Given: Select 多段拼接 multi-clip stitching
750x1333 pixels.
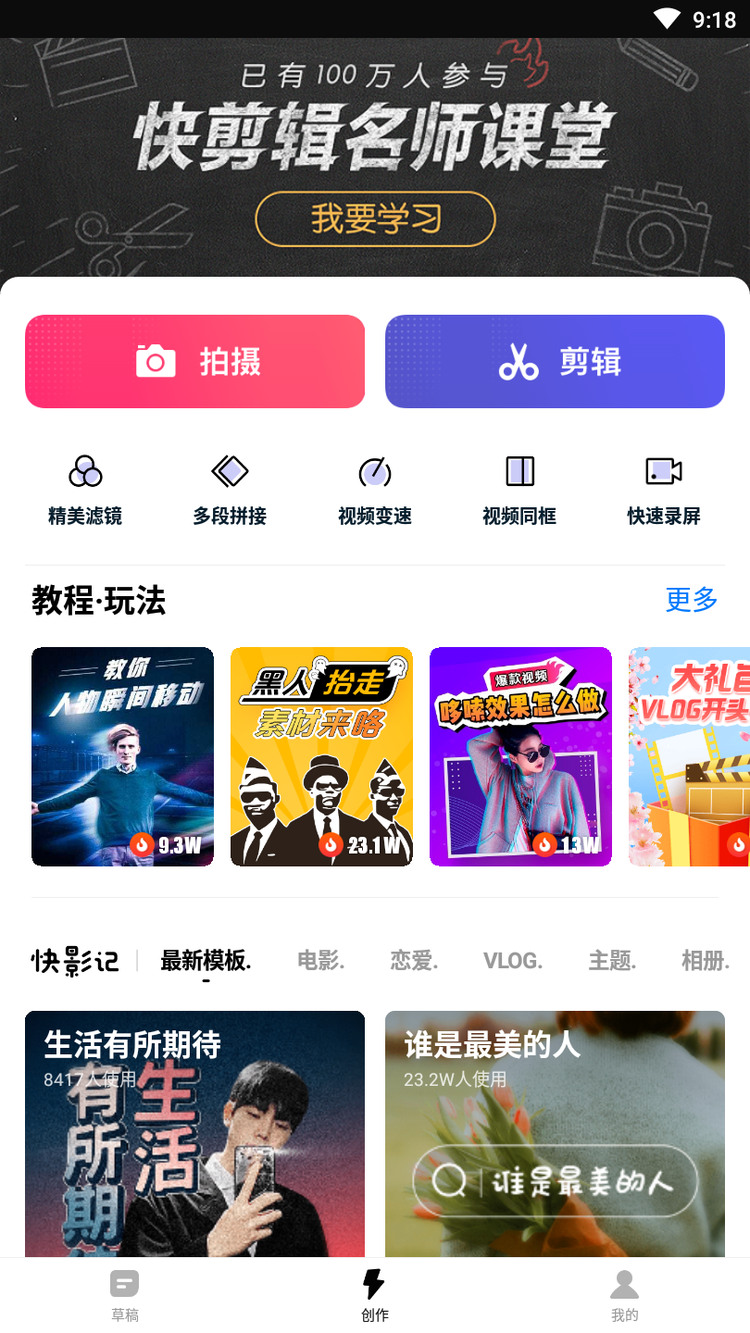Looking at the screenshot, I should tap(230, 489).
